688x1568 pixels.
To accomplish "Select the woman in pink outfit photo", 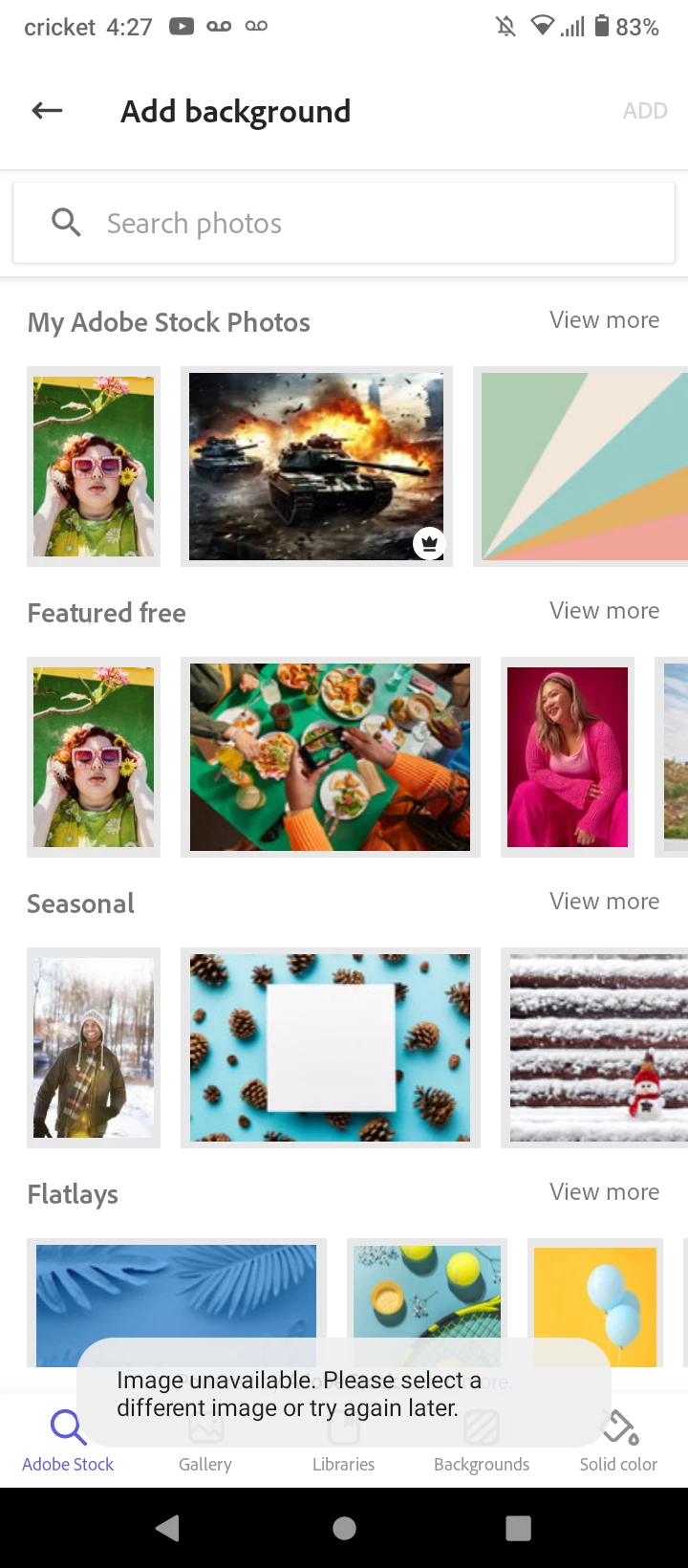I will coord(568,757).
